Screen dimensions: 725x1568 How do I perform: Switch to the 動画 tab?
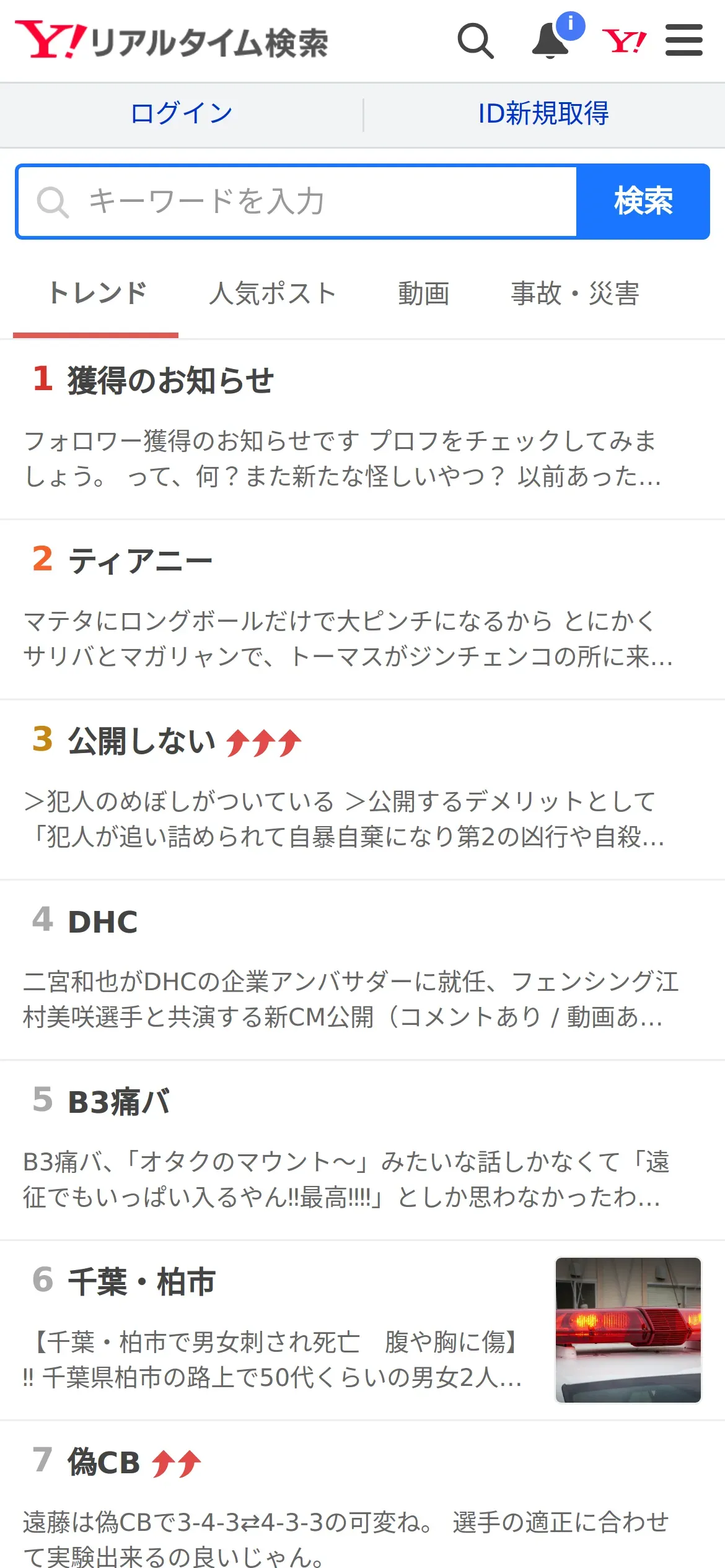pos(424,293)
